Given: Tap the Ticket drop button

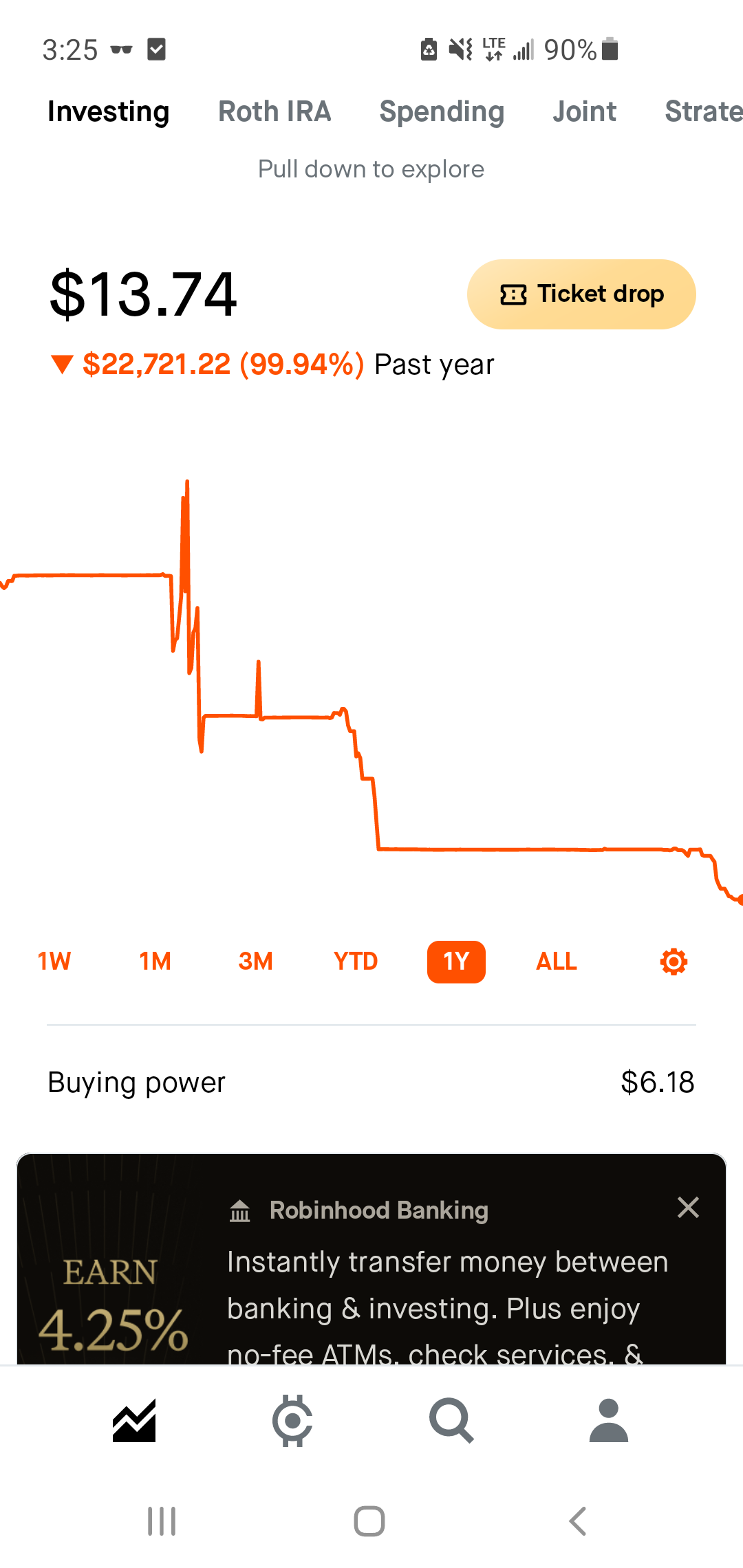Looking at the screenshot, I should pyautogui.click(x=581, y=294).
